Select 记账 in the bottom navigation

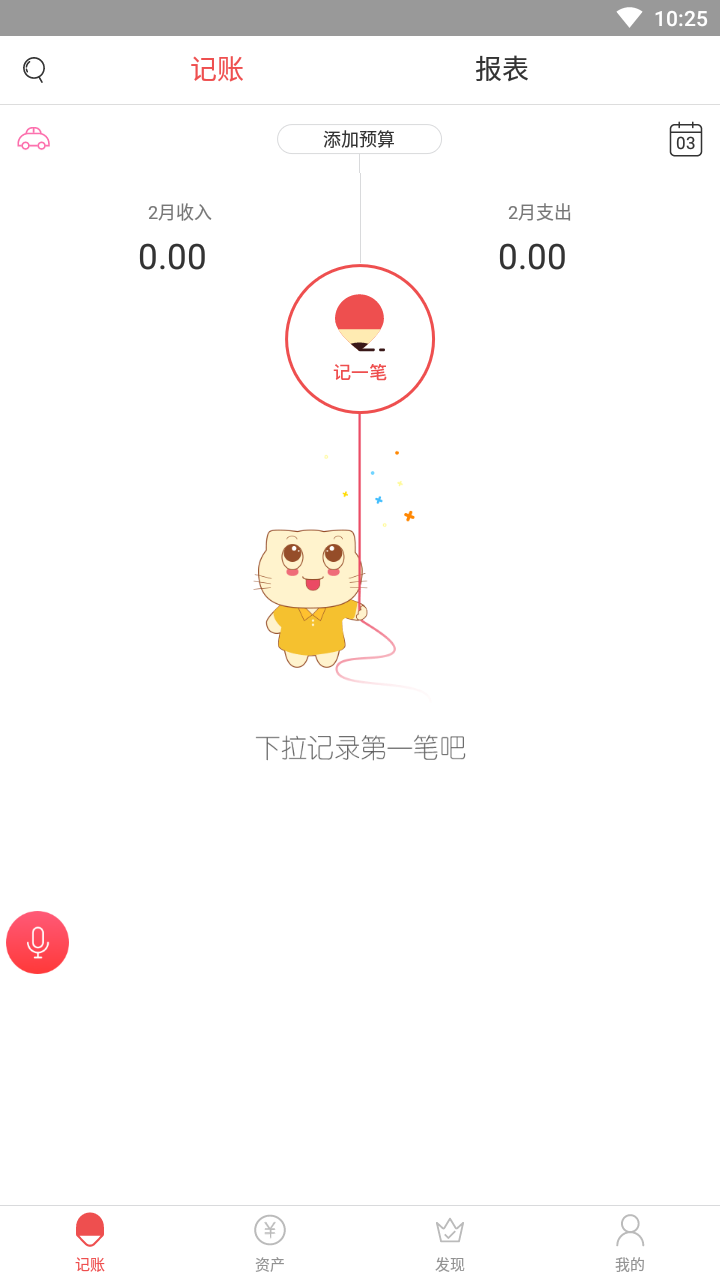tap(90, 1243)
